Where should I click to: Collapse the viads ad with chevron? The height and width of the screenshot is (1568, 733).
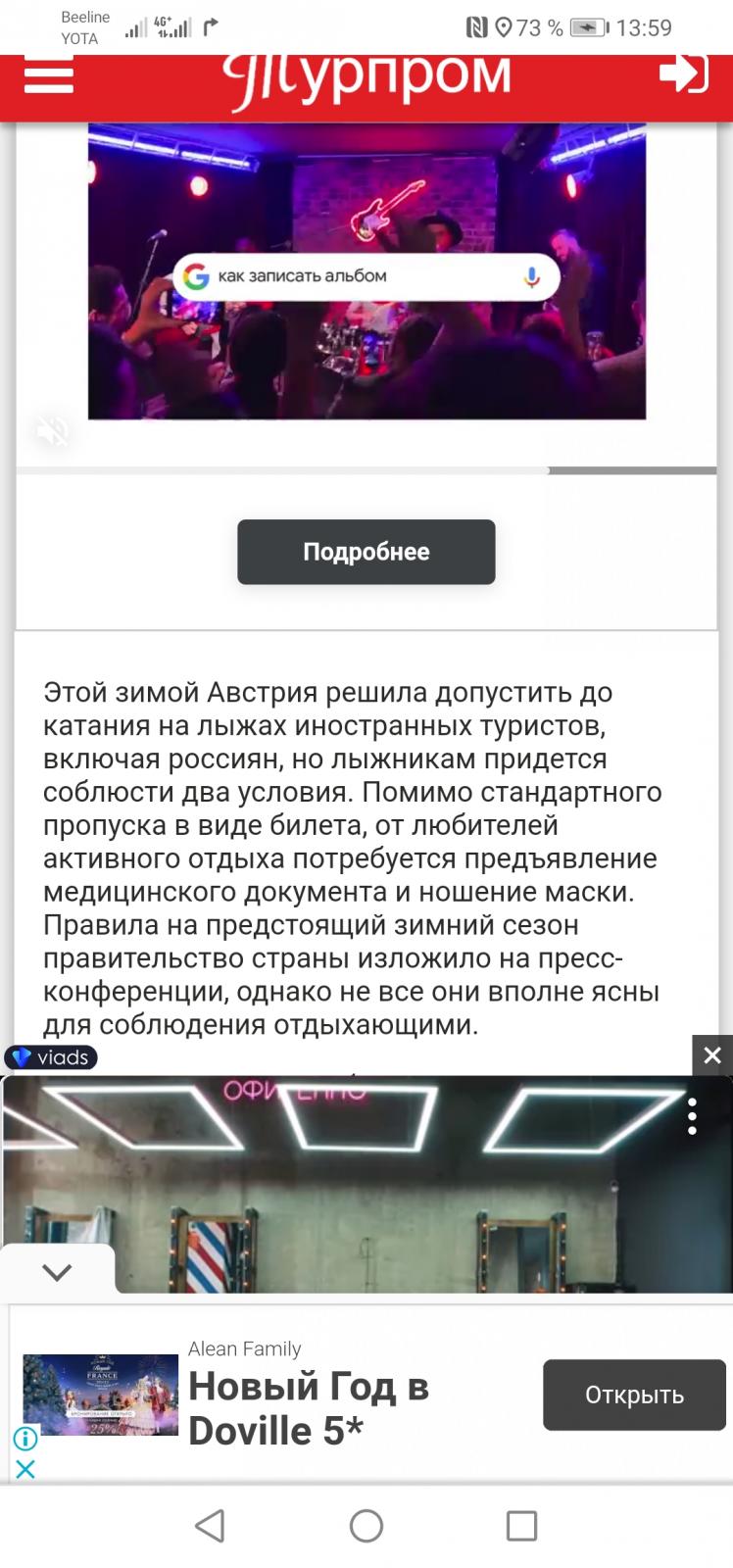coord(57,1272)
